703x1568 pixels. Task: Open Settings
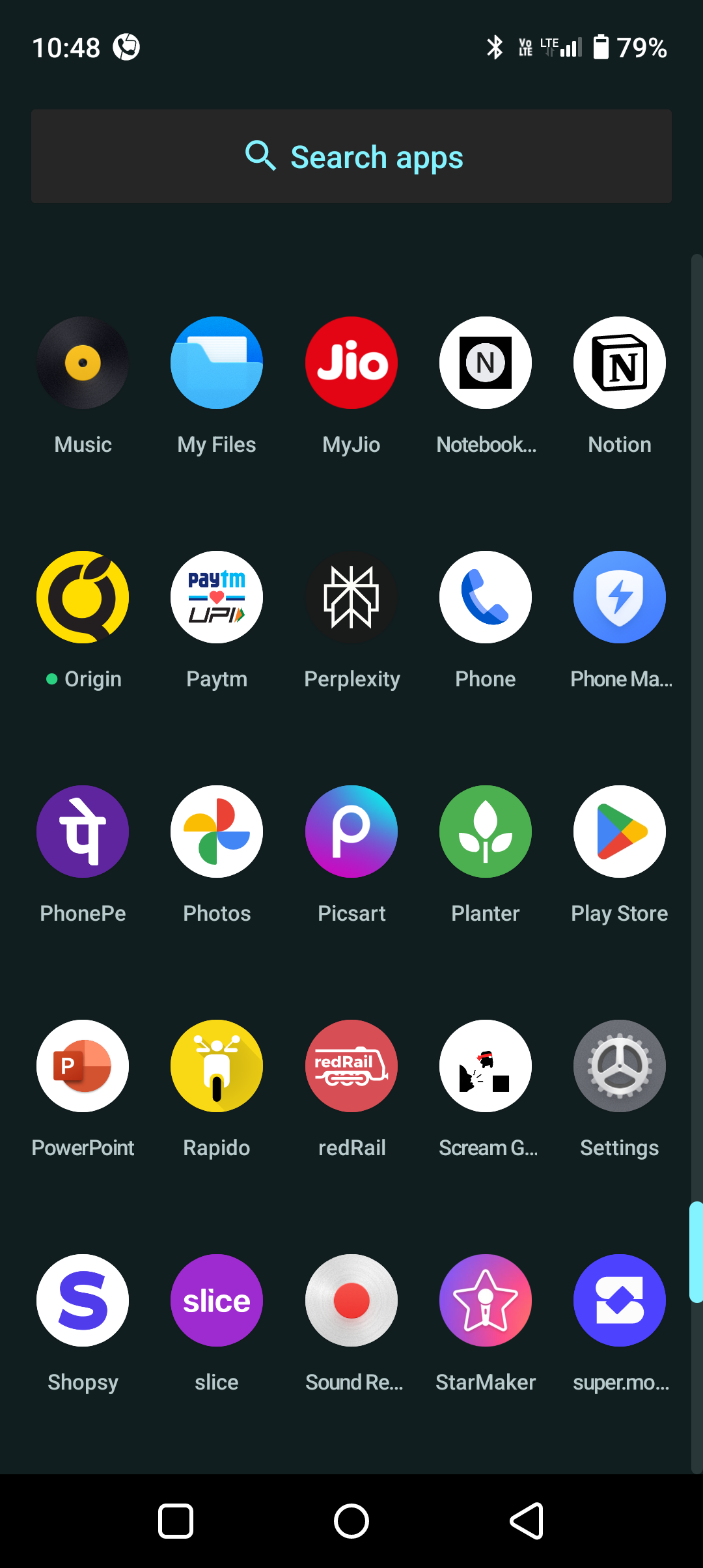click(619, 1066)
